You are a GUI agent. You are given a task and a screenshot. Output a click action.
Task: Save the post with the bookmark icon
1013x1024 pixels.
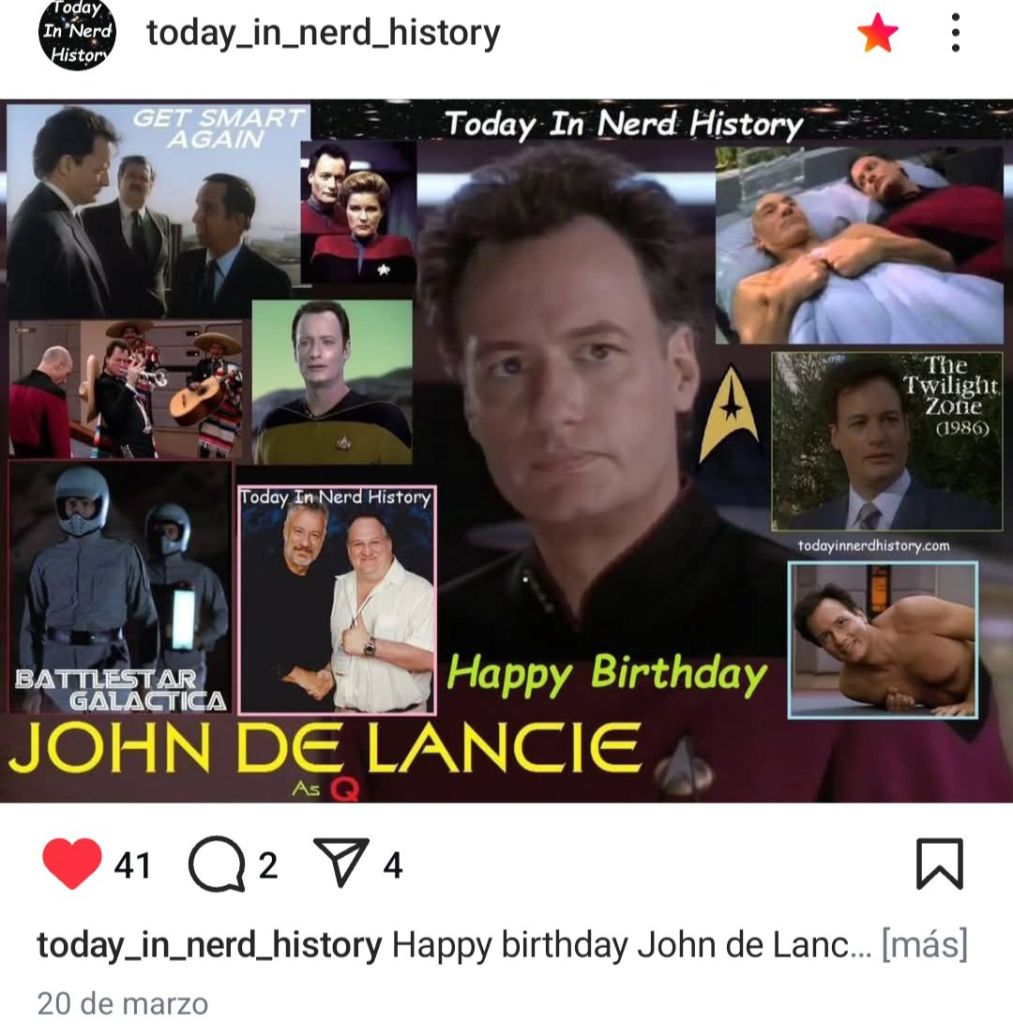pos(939,864)
